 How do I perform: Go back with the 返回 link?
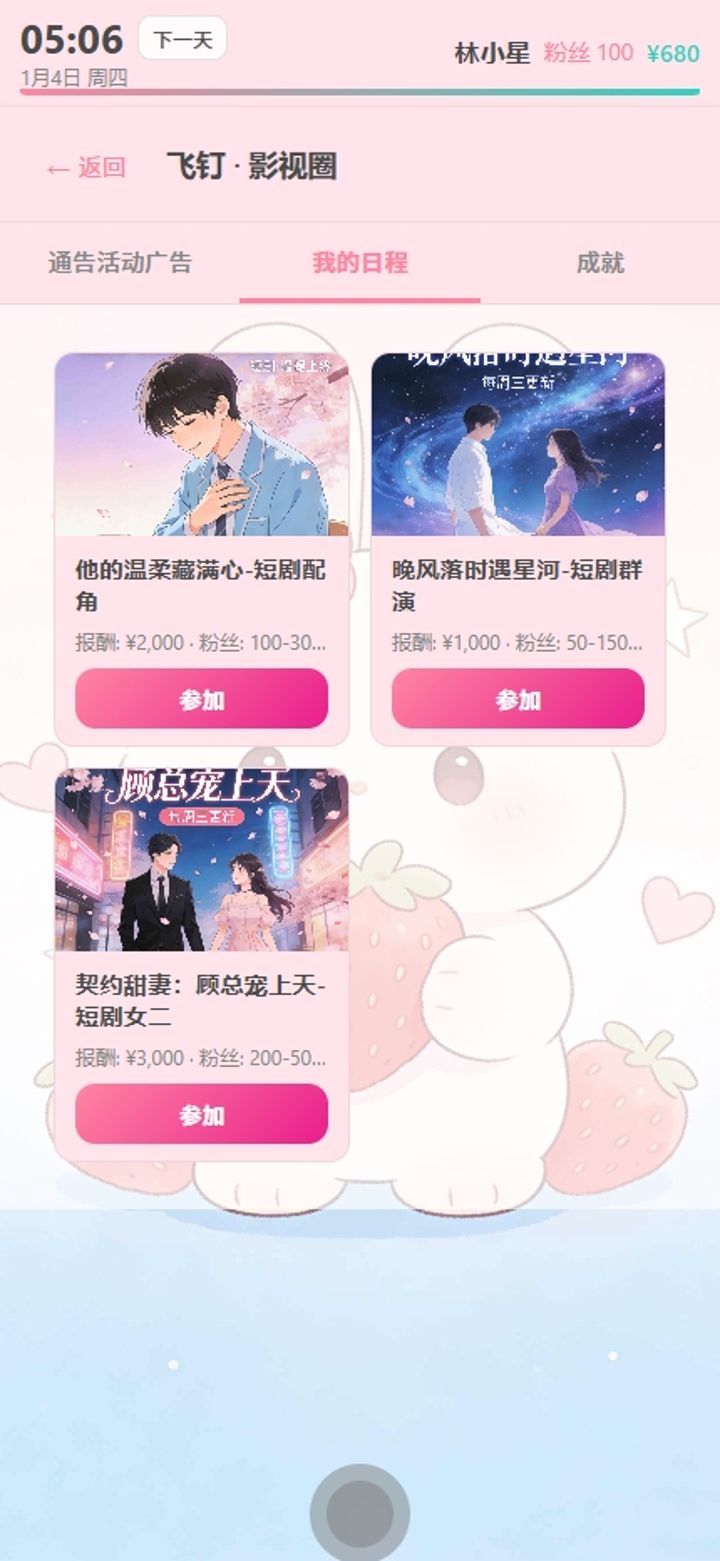point(86,167)
